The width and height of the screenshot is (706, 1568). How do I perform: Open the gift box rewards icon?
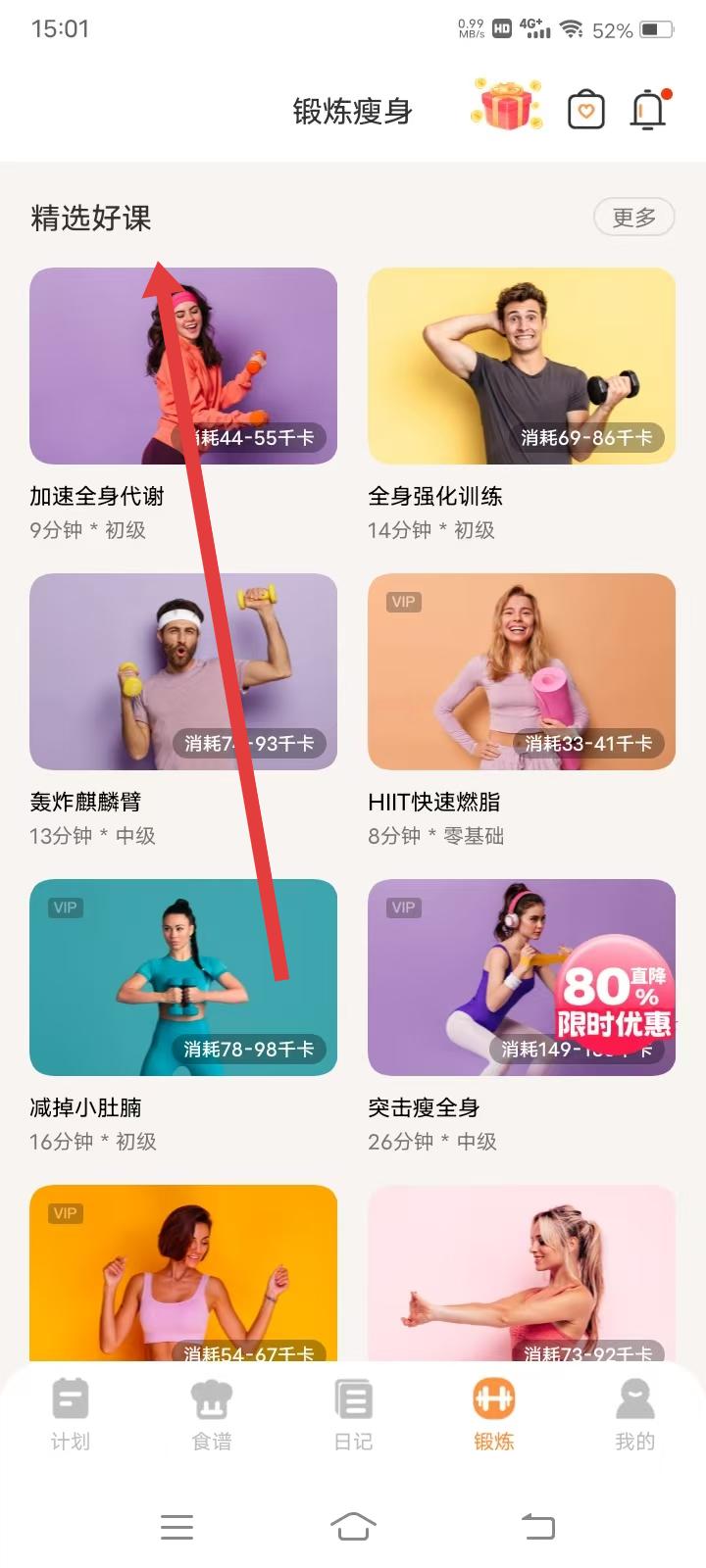pyautogui.click(x=506, y=106)
